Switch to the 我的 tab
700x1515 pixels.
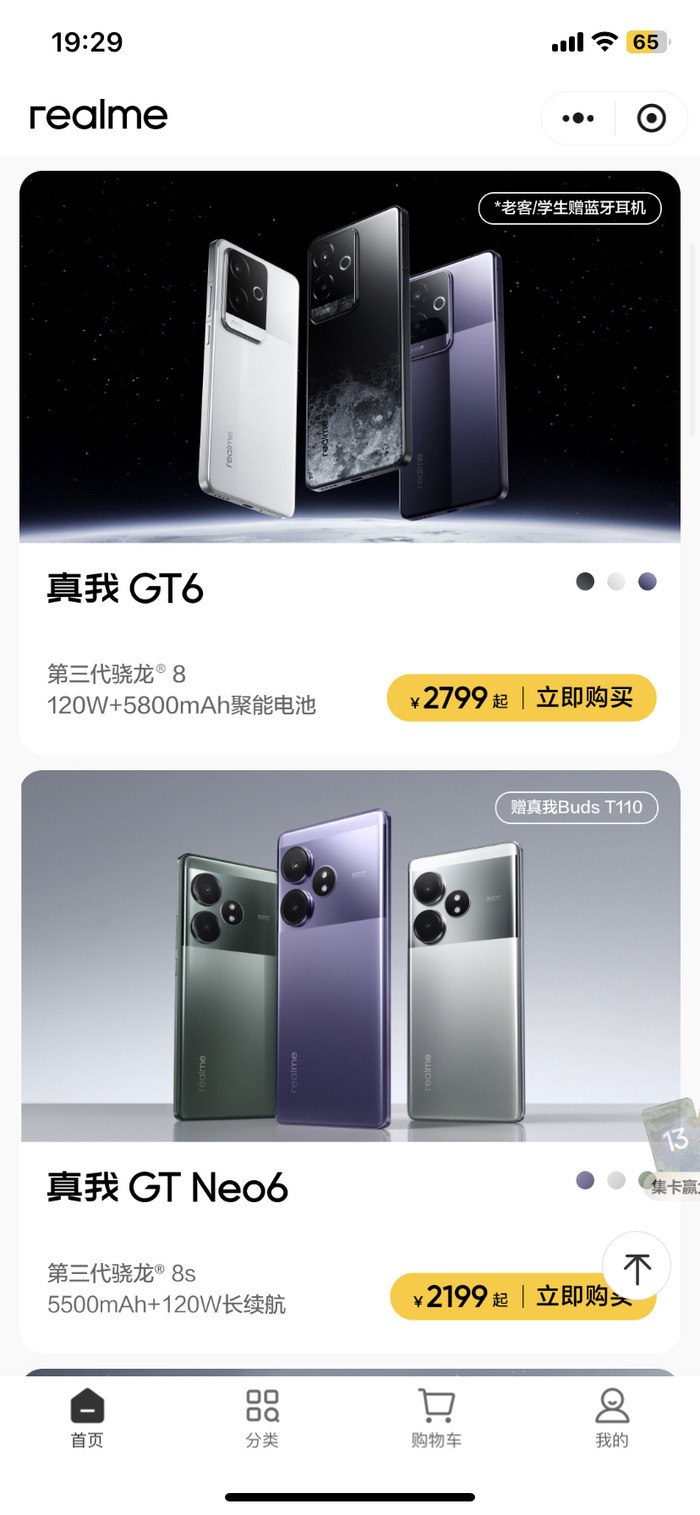(612, 1418)
